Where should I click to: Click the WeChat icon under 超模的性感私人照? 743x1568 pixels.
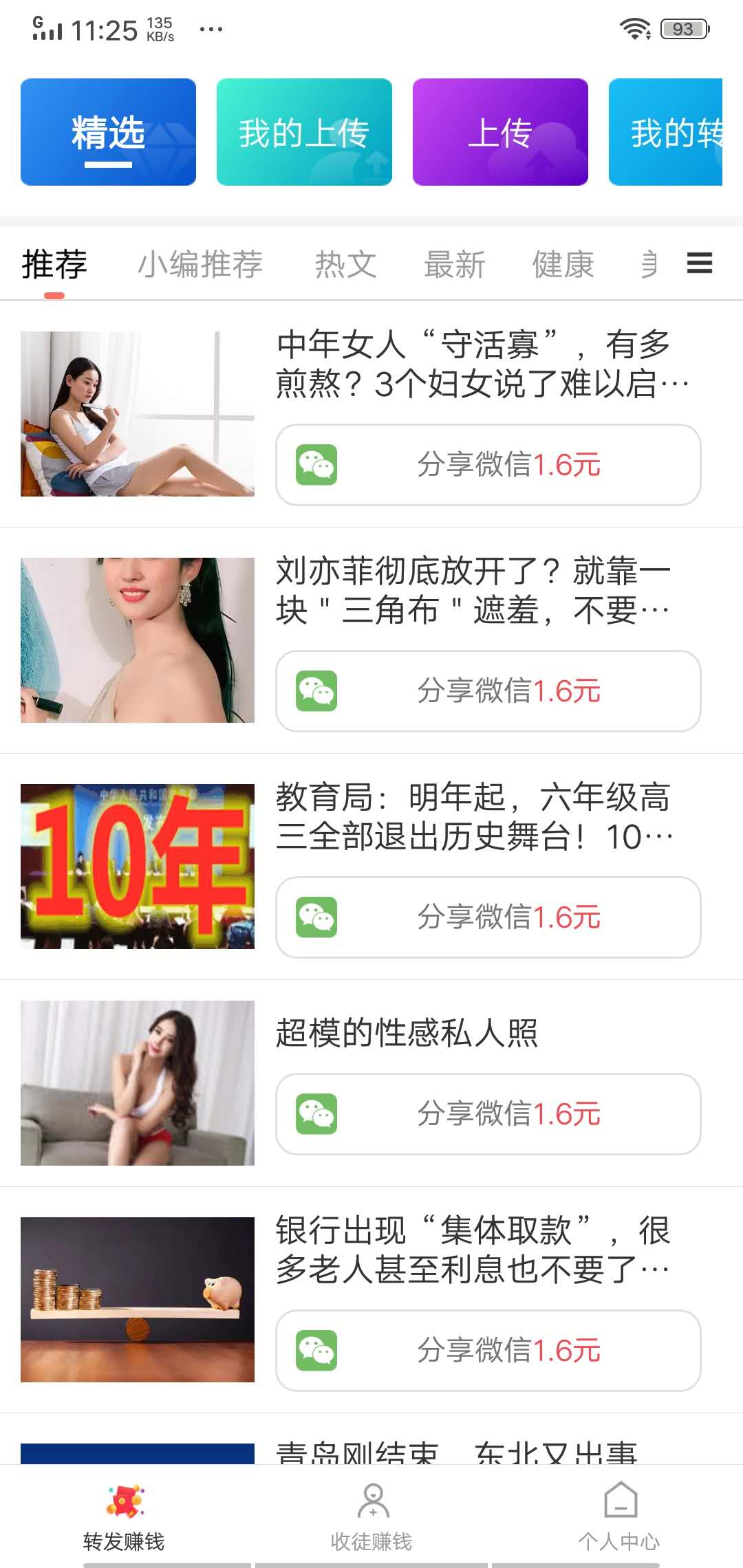(317, 1114)
